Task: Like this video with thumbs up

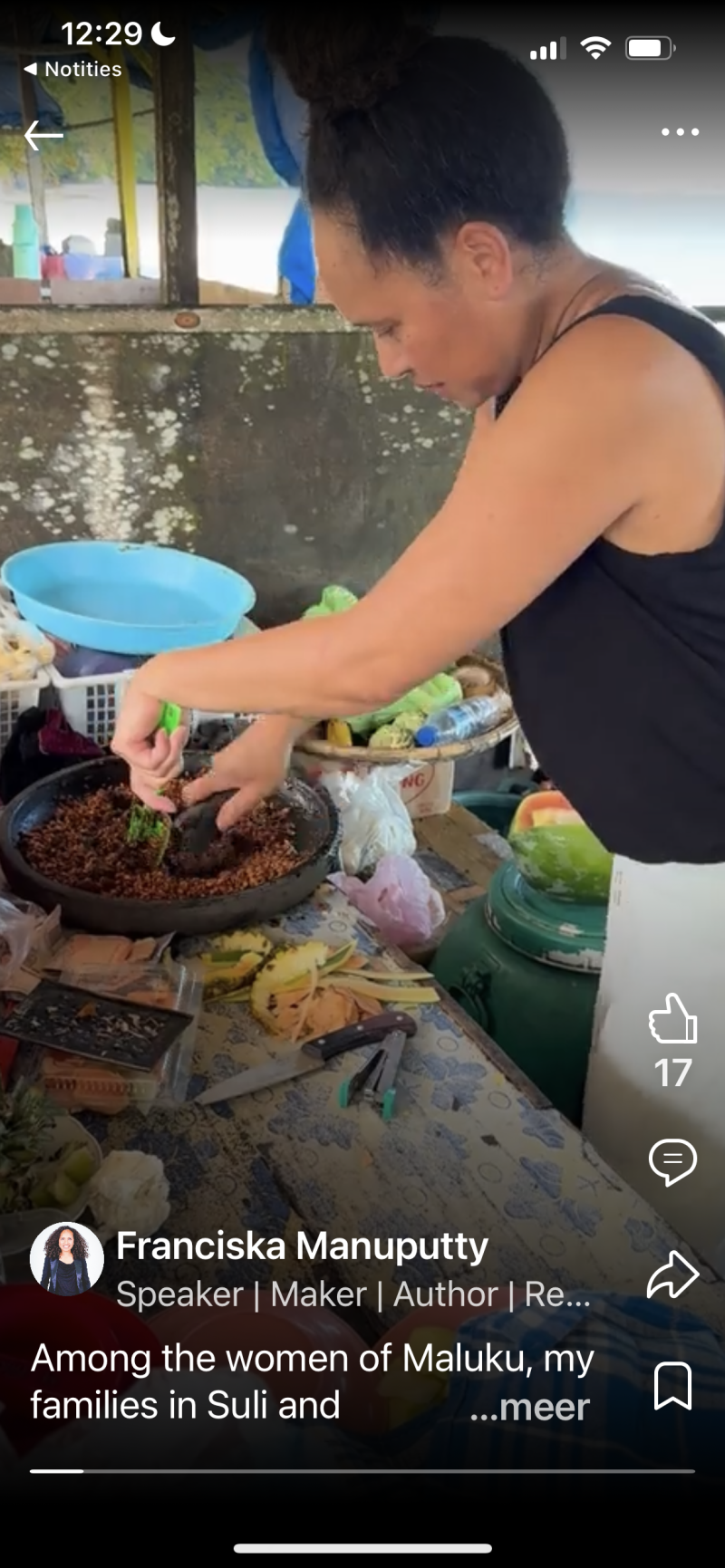Action: click(672, 1018)
